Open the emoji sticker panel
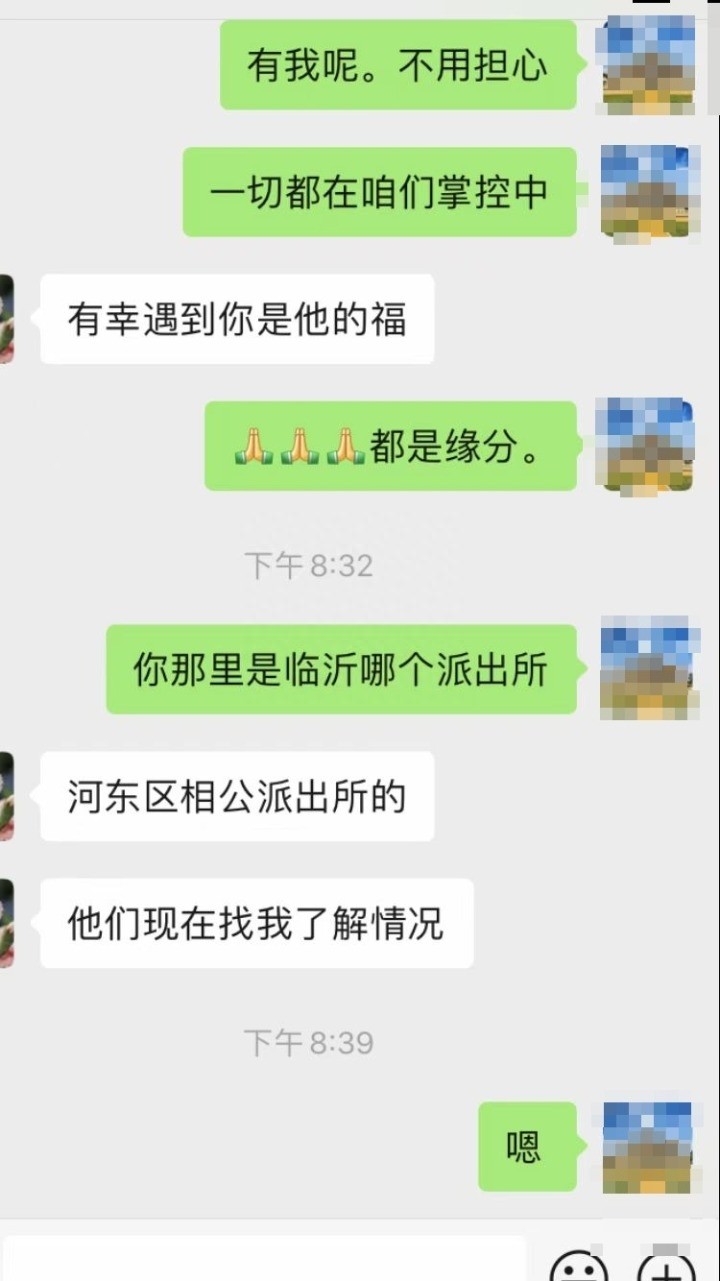This screenshot has width=720, height=1281. 580,1266
